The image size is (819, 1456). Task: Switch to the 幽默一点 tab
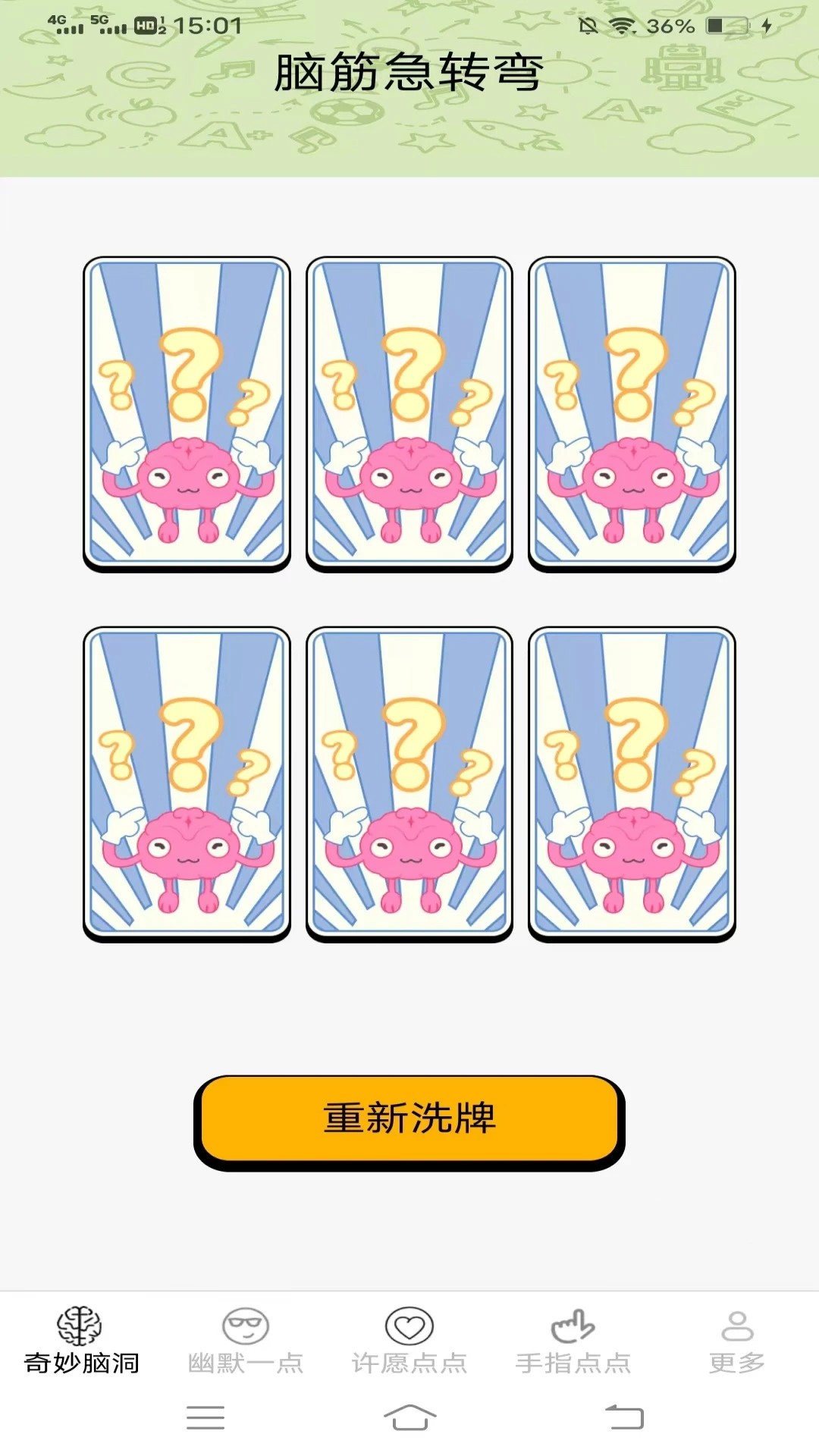pyautogui.click(x=245, y=1341)
